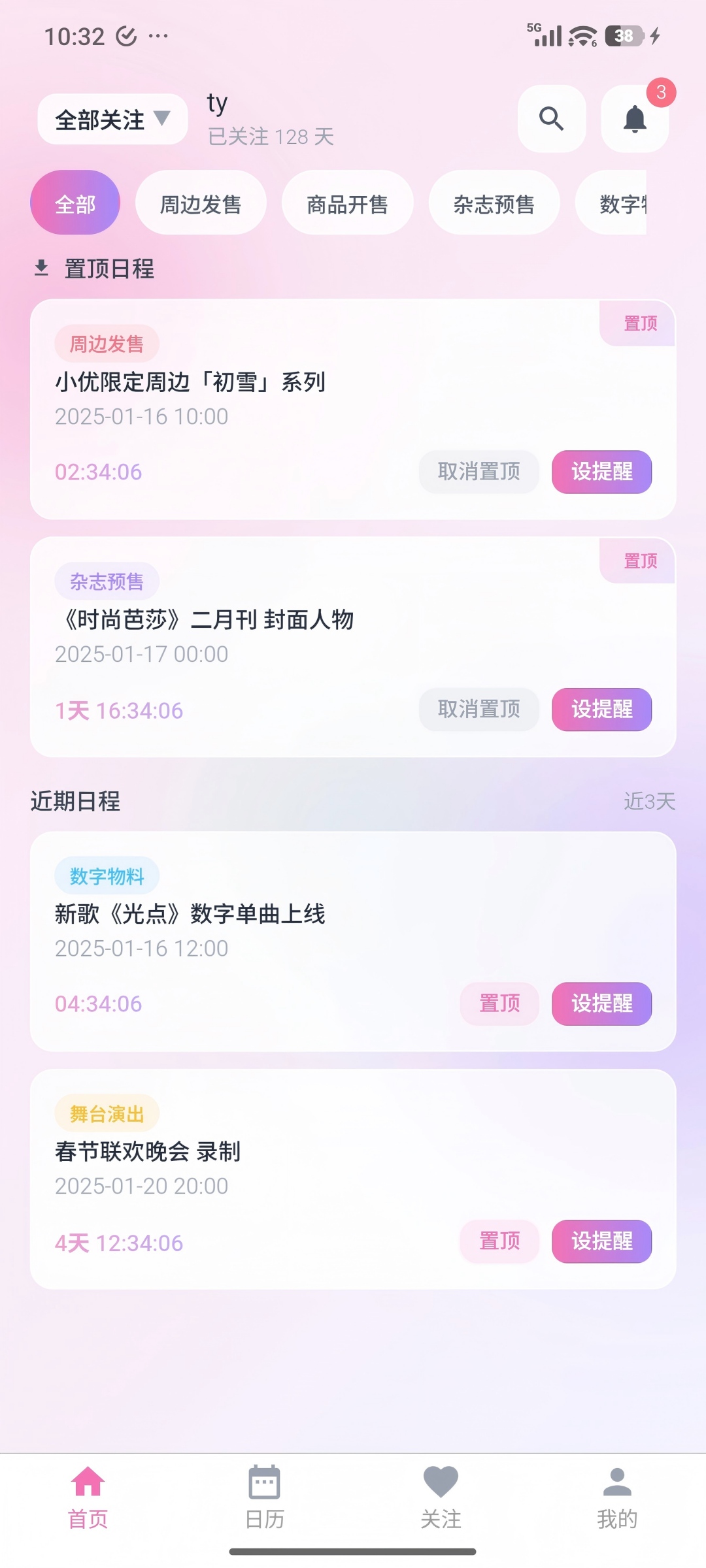Open the 全部关注 dropdown selector
The height and width of the screenshot is (1568, 706).
[x=111, y=119]
